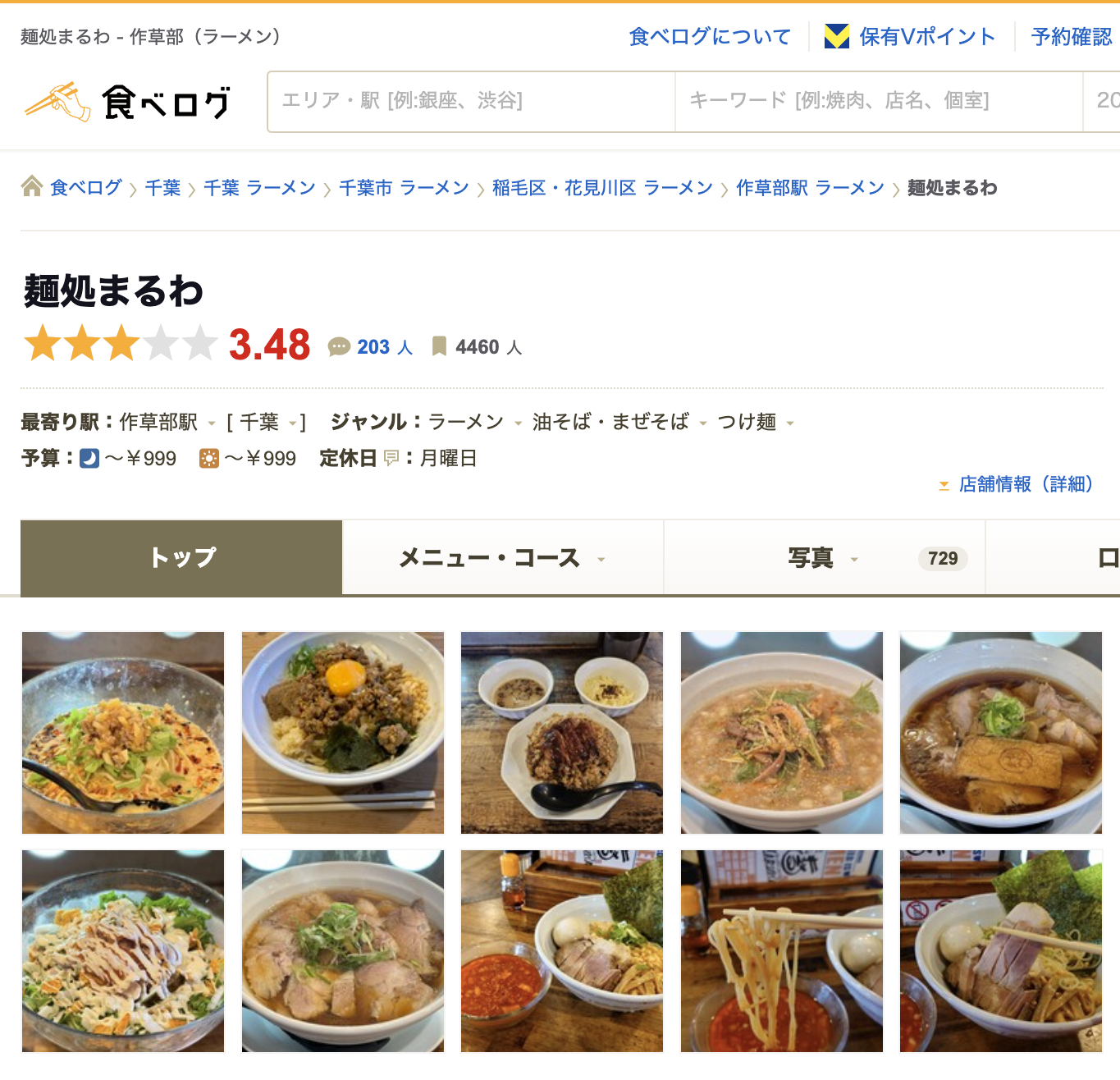Expand the つけ麺 genre dropdown
Image resolution: width=1120 pixels, height=1080 pixels.
(x=790, y=423)
